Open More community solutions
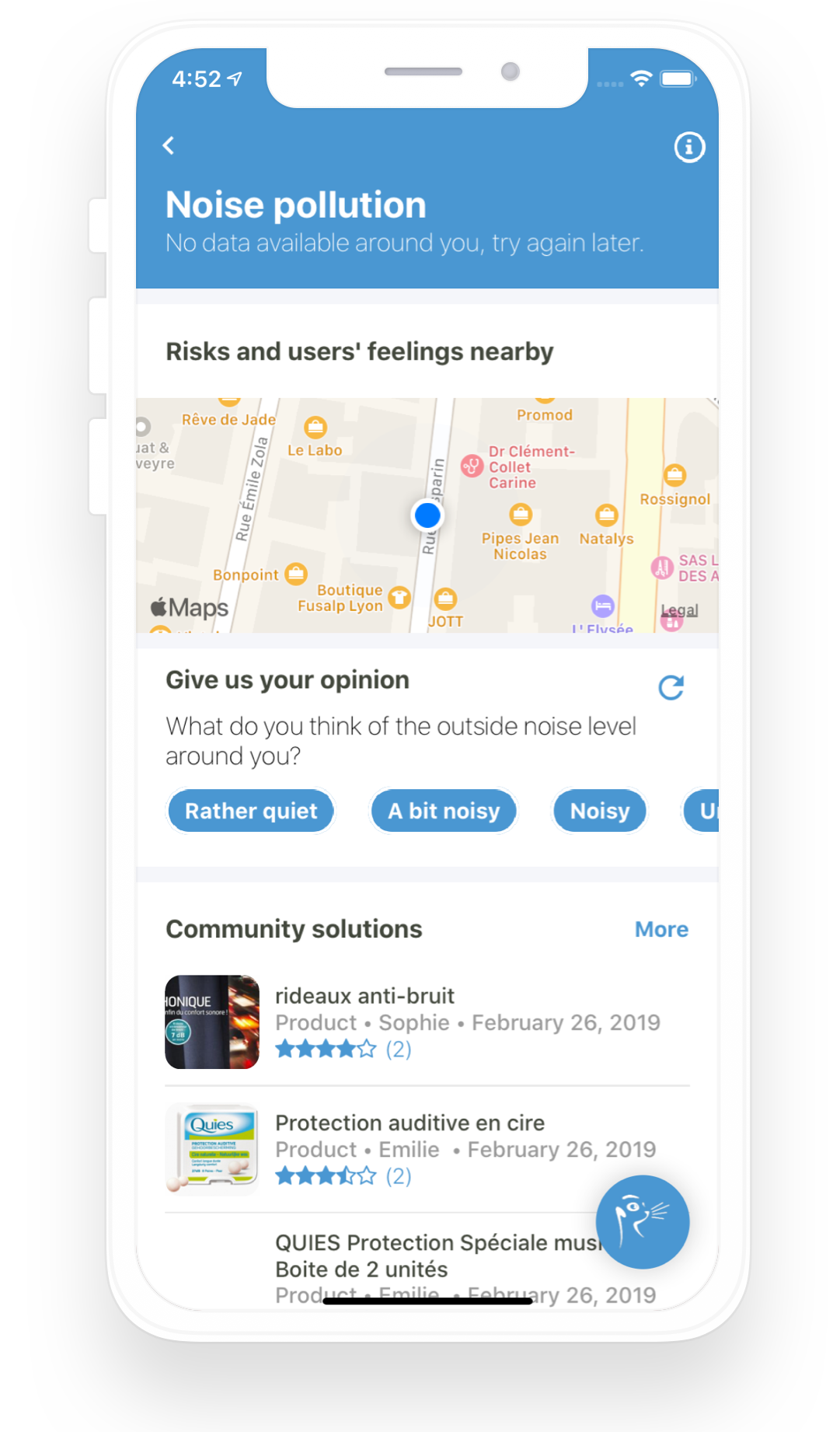This screenshot has height=1432, width=840. tap(661, 929)
